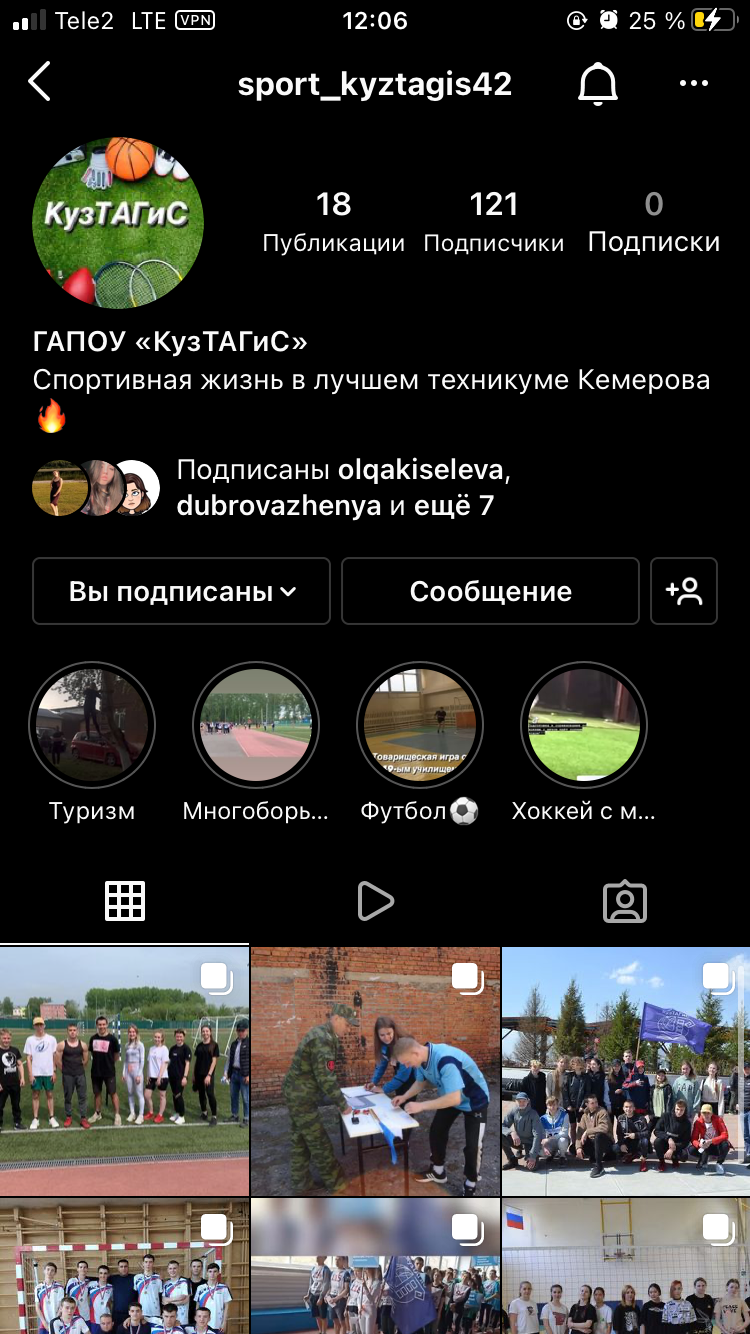750x1334 pixels.
Task: Expand the Вы подписаны dropdown
Action: pos(181,591)
